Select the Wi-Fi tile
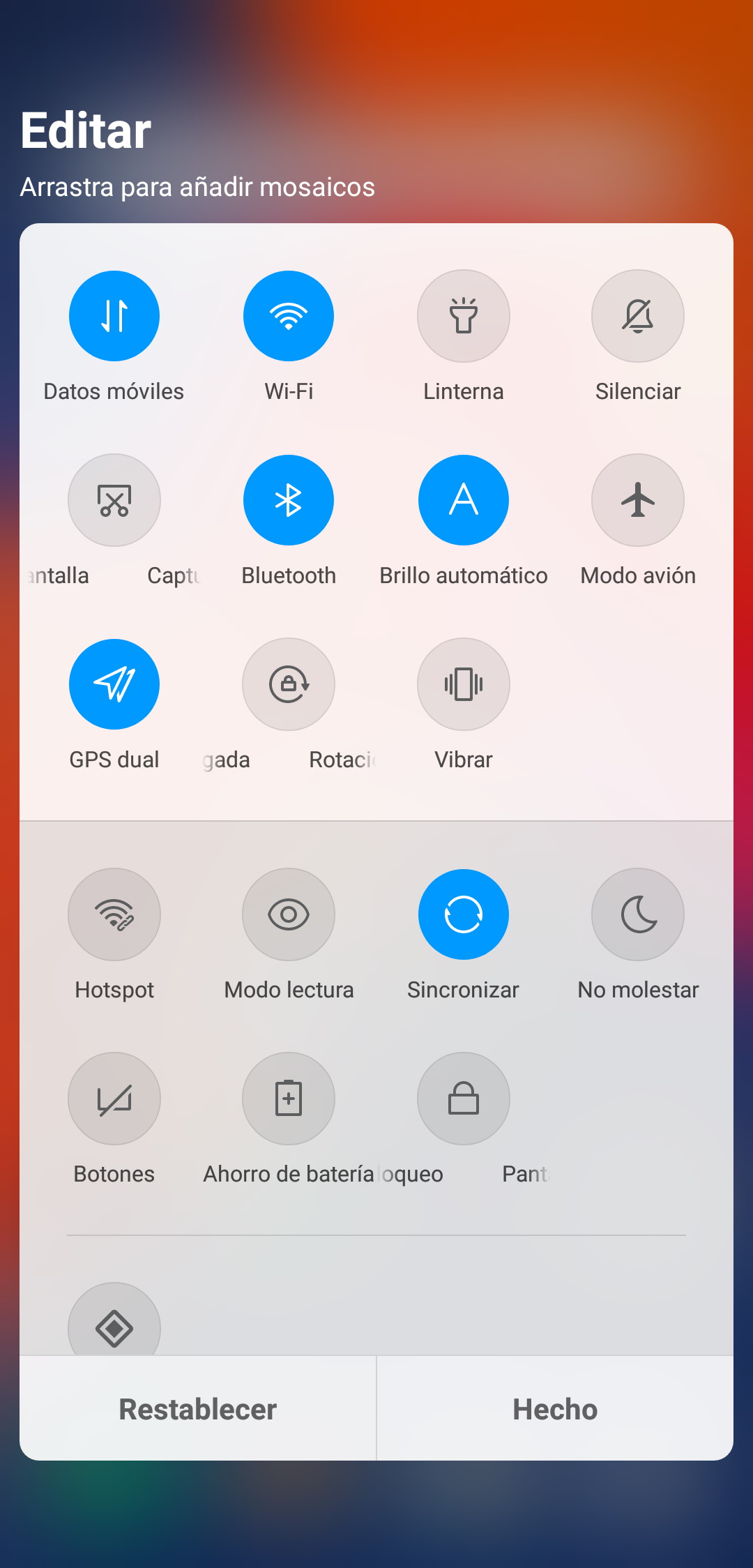753x1568 pixels. pyautogui.click(x=289, y=316)
